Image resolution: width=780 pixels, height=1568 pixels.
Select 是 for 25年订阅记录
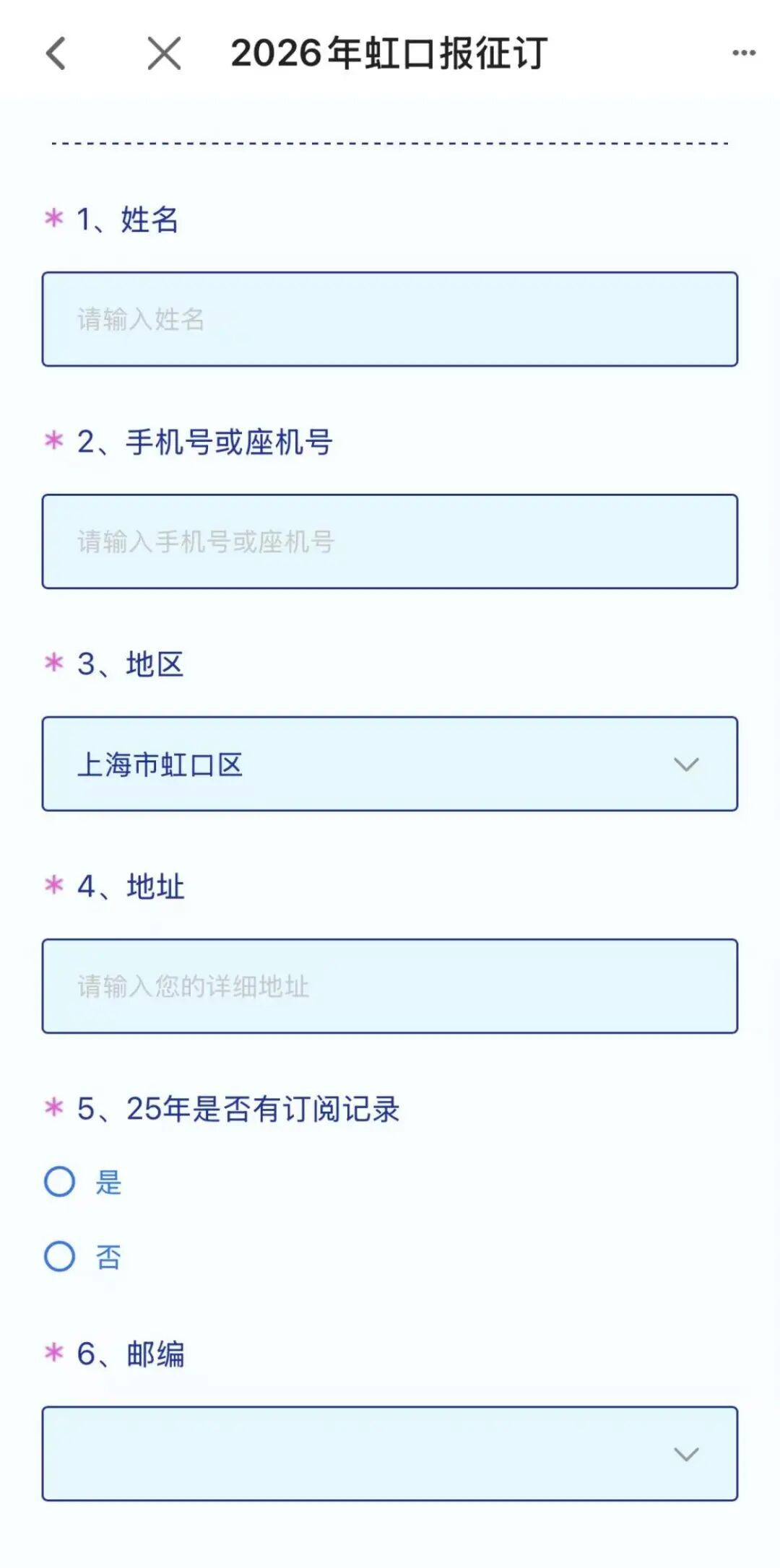61,1182
